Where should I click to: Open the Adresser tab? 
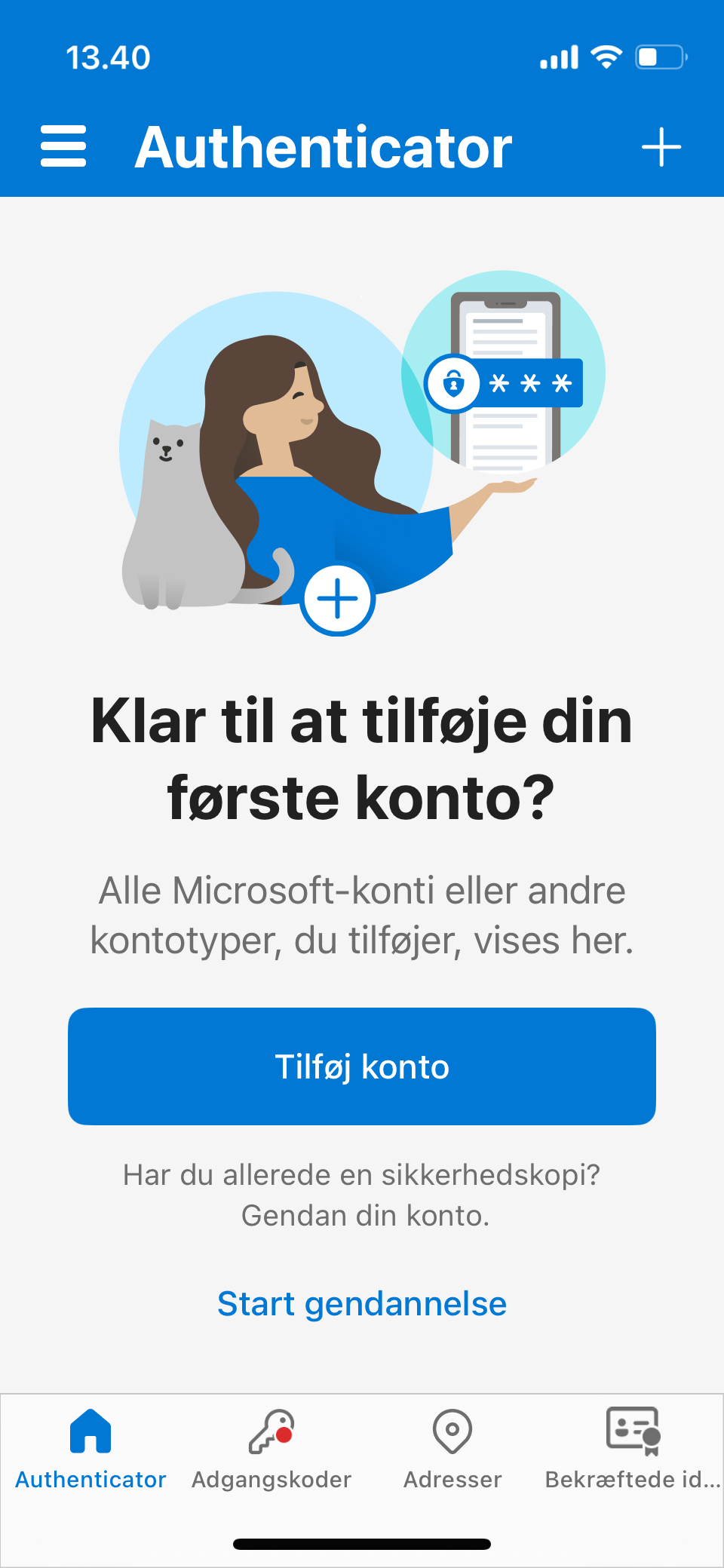pyautogui.click(x=452, y=1450)
